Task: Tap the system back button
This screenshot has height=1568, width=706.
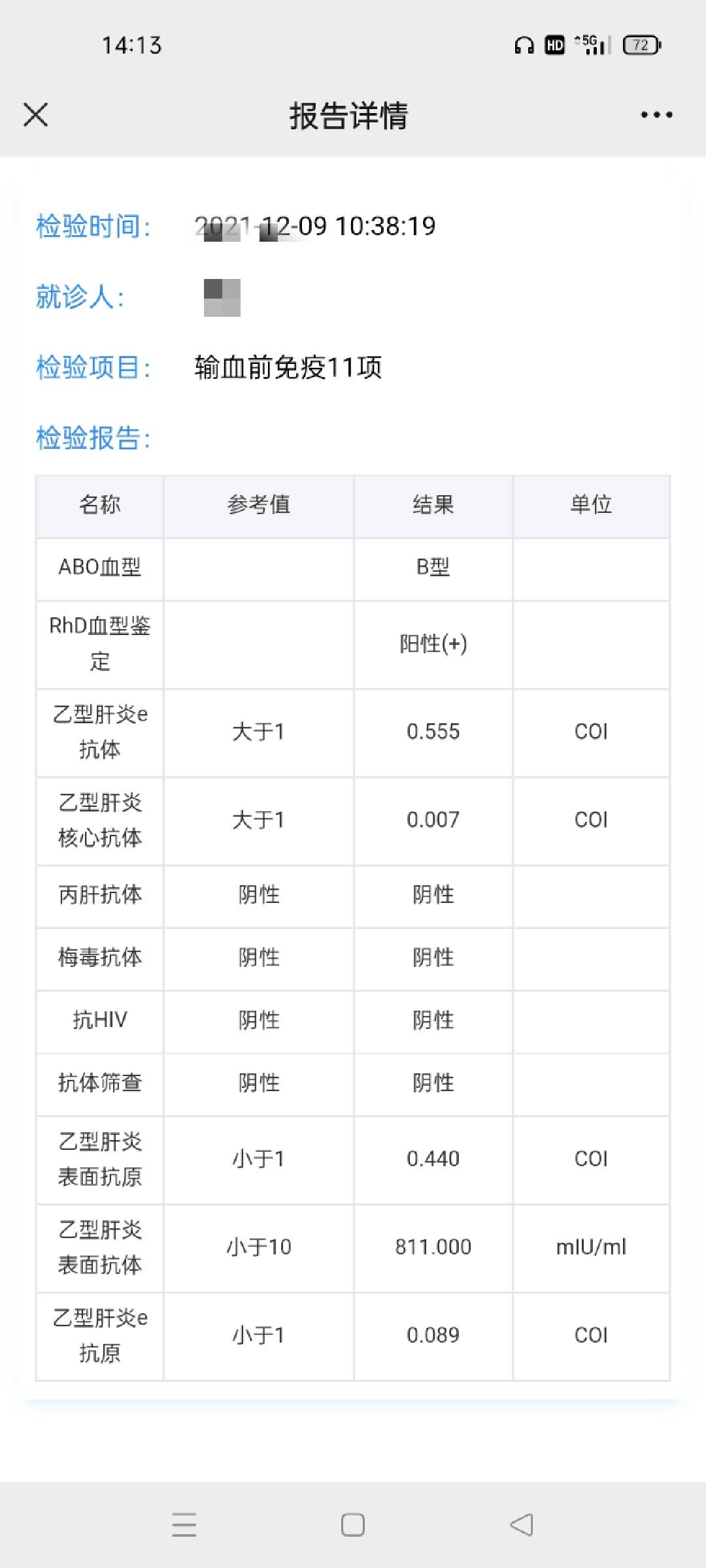Action: (x=522, y=1525)
